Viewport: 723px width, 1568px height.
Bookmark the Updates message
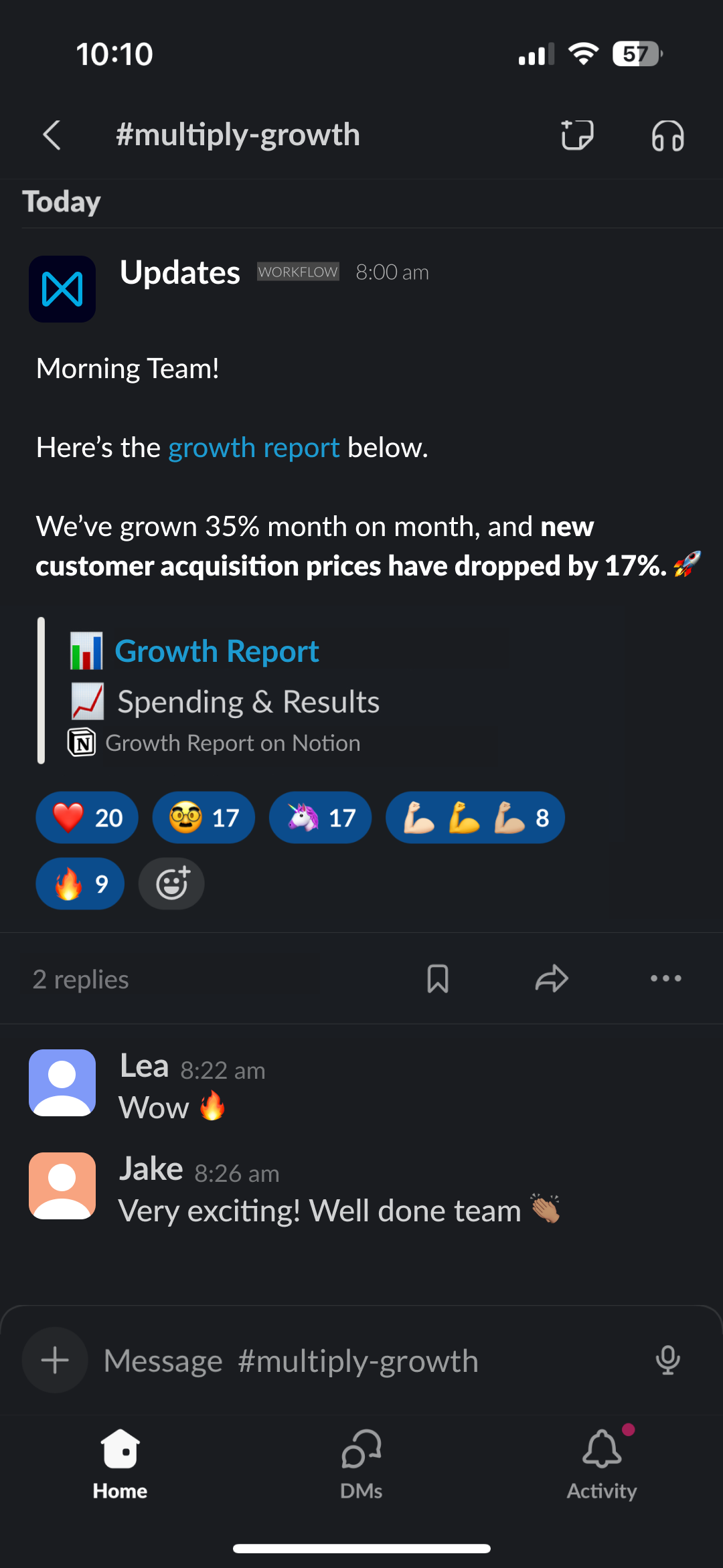point(438,978)
